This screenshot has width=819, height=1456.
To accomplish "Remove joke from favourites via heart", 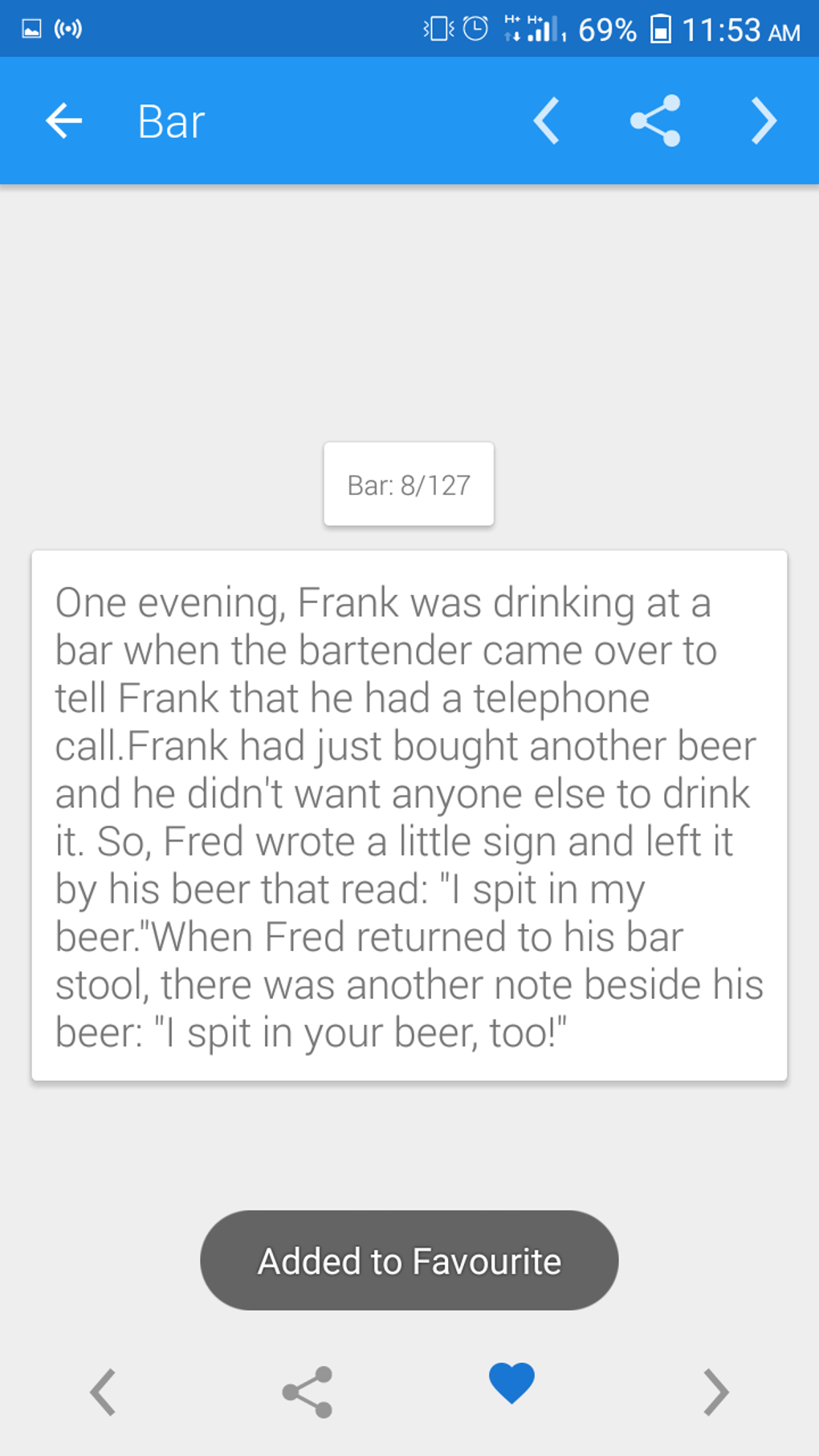I will click(x=511, y=1383).
